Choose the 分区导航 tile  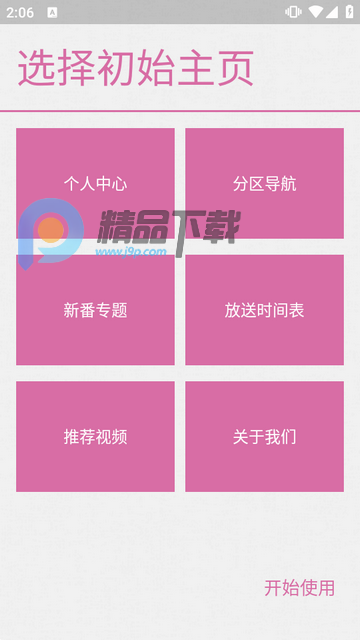click(x=264, y=183)
